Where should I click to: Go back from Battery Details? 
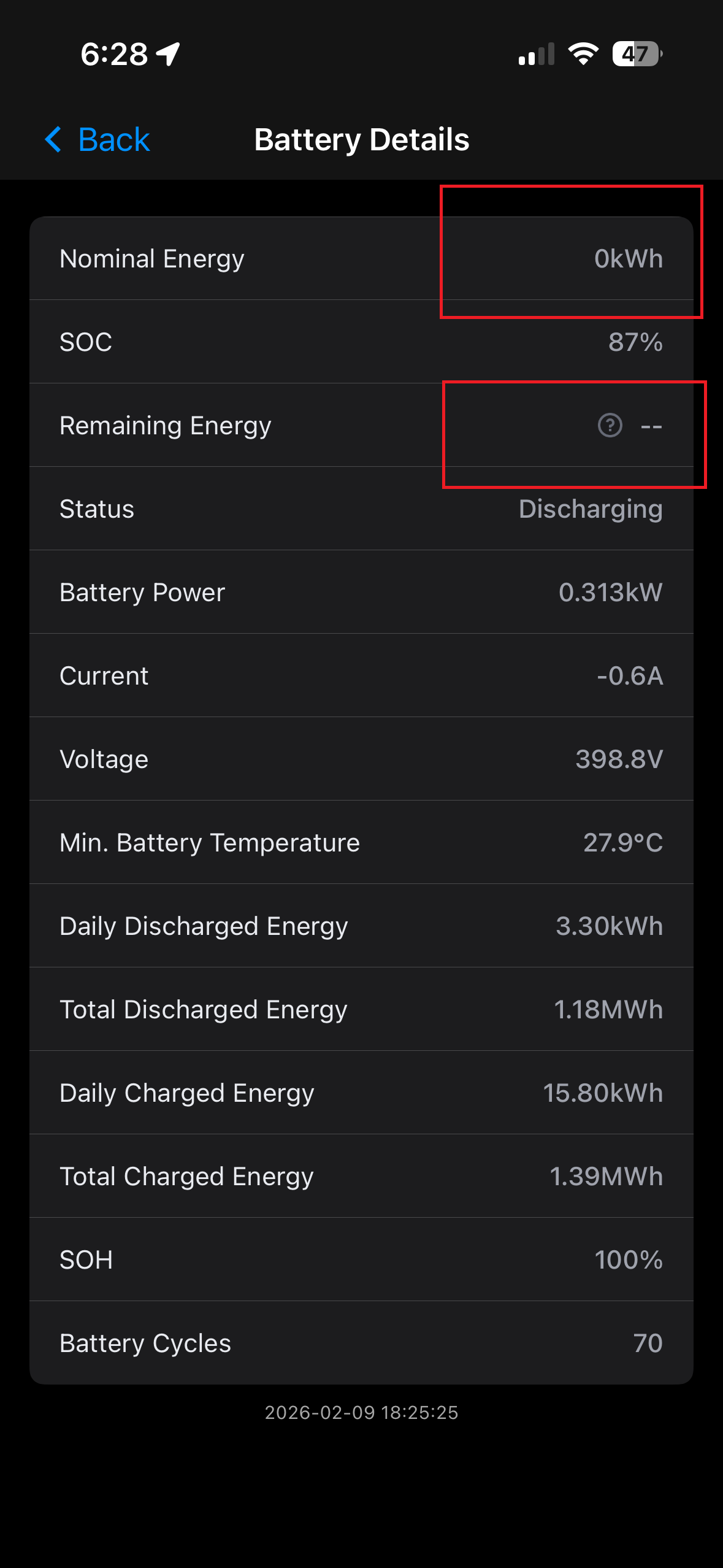[98, 140]
